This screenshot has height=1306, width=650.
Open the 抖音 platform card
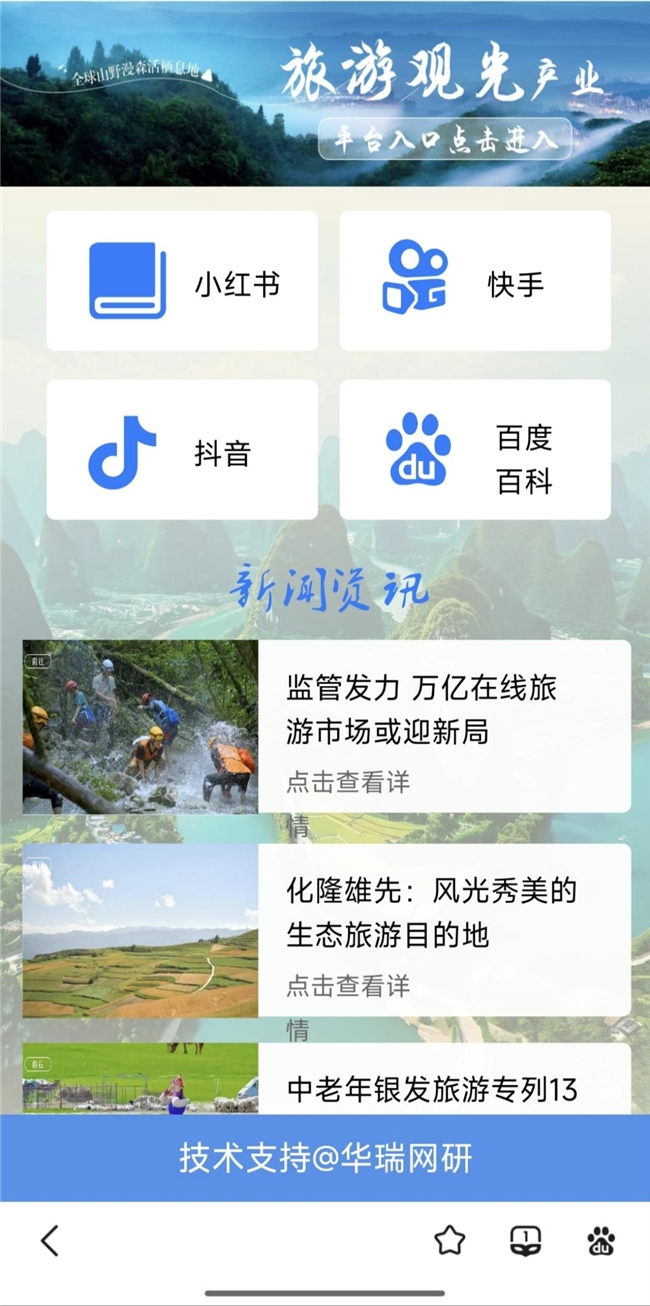[182, 450]
